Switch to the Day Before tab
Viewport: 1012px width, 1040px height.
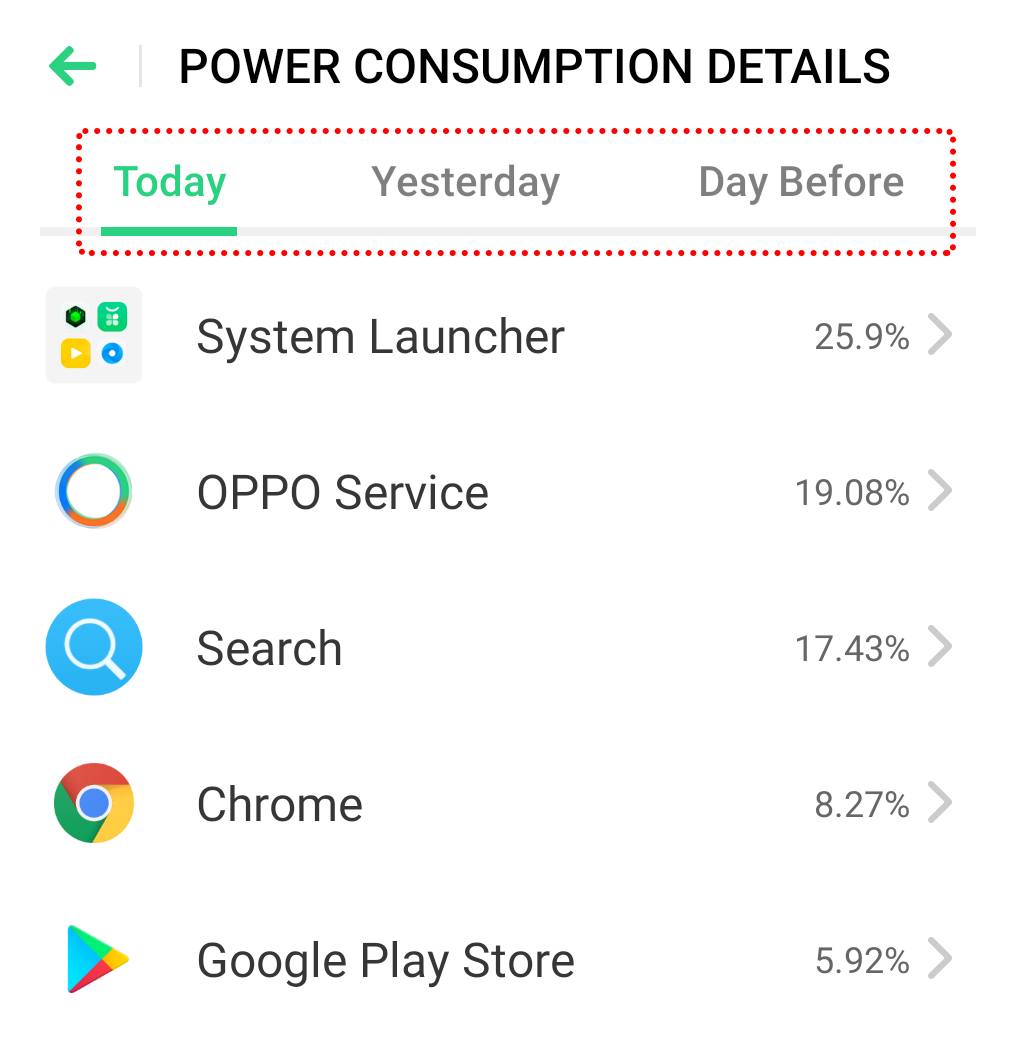pos(801,183)
